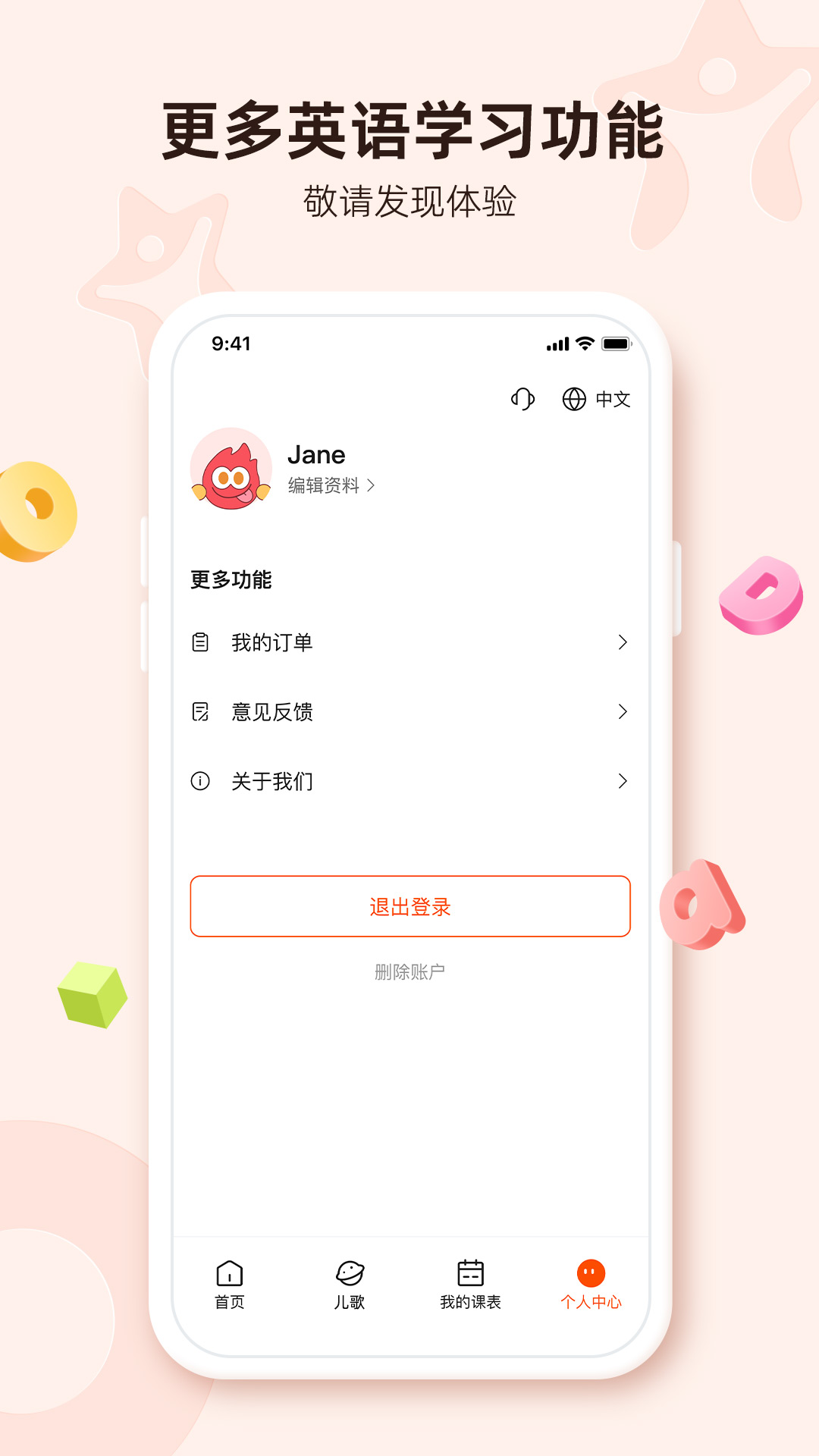Click the 我的订单 order list icon
The image size is (819, 1456).
(200, 642)
